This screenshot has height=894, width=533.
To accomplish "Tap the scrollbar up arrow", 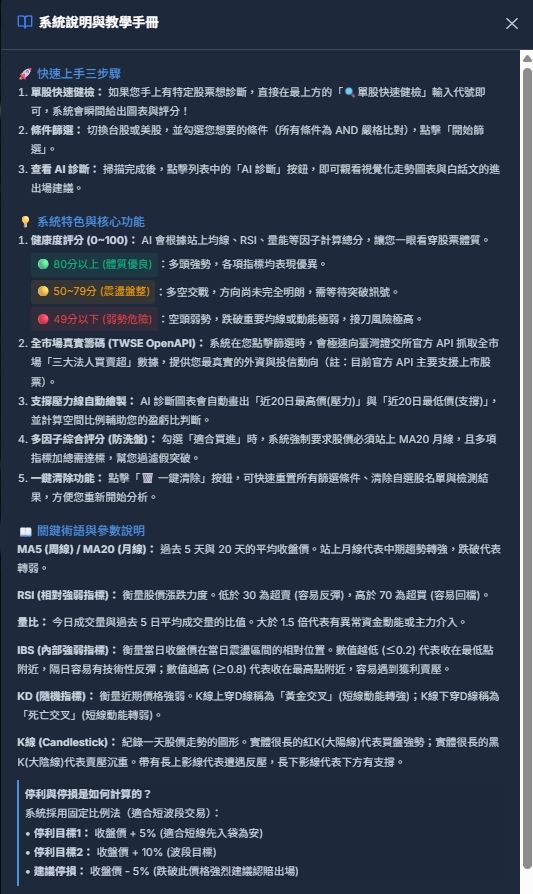I will 527,58.
